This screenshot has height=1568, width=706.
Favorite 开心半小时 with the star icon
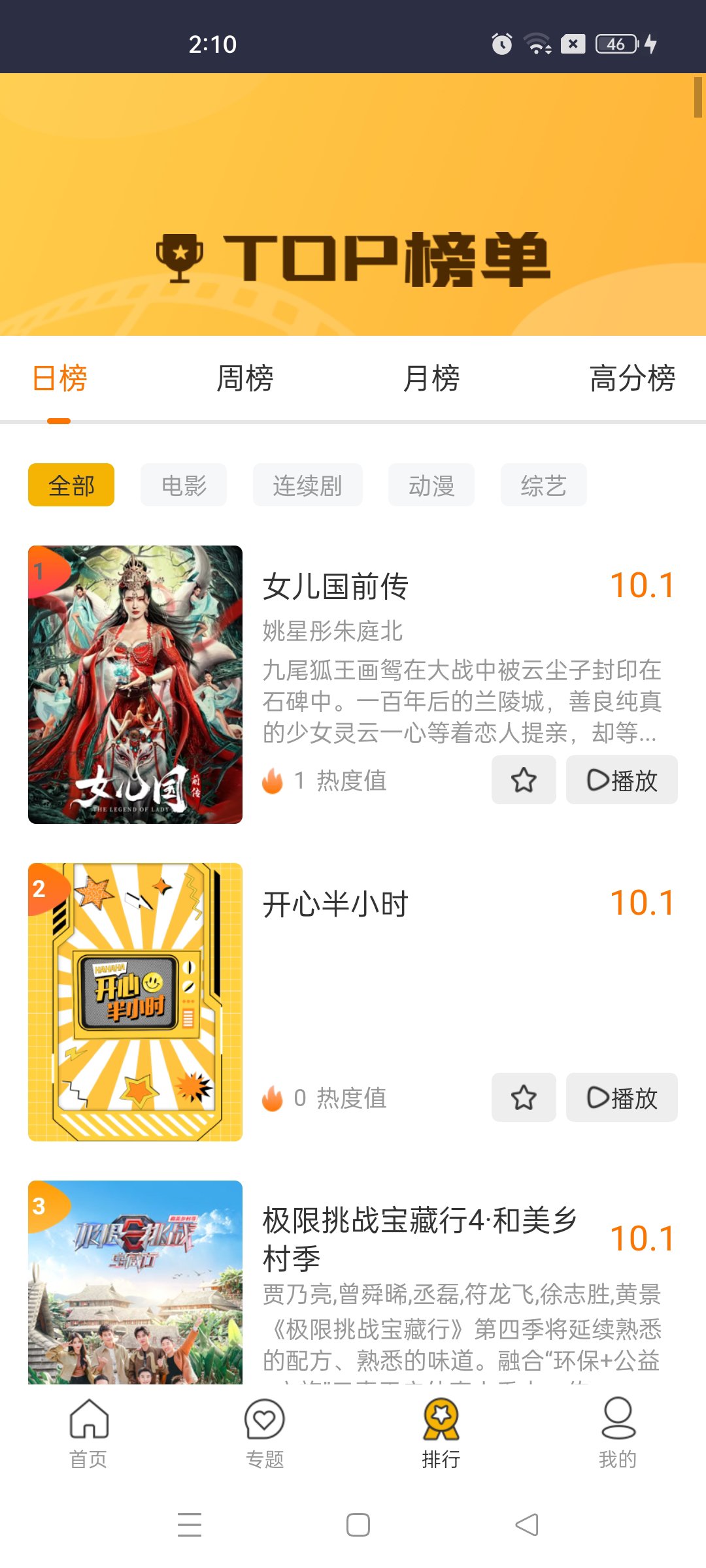coord(524,1098)
